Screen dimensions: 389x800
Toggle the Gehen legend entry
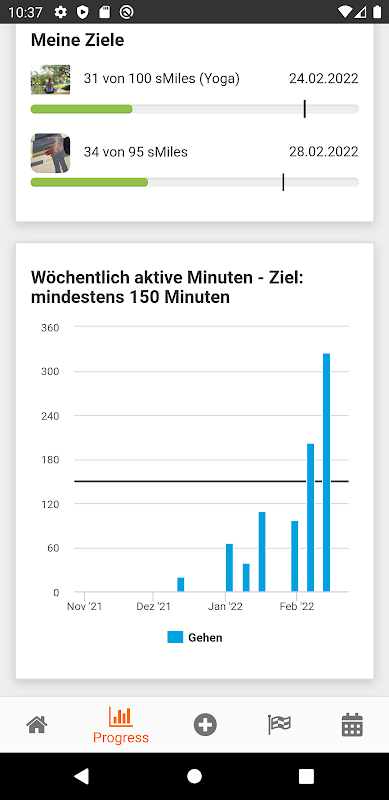195,637
